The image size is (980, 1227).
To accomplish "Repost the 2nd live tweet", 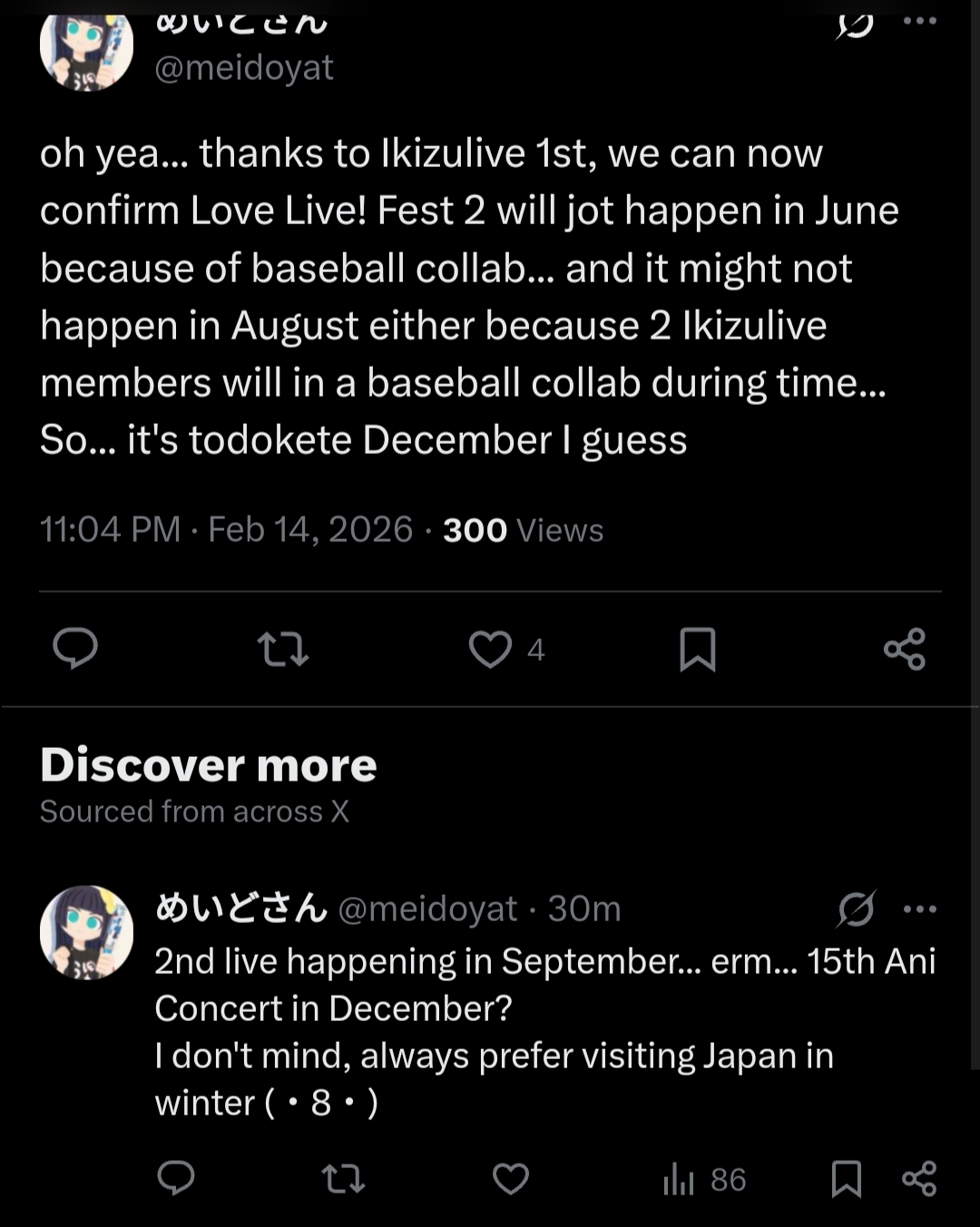I will (343, 1179).
